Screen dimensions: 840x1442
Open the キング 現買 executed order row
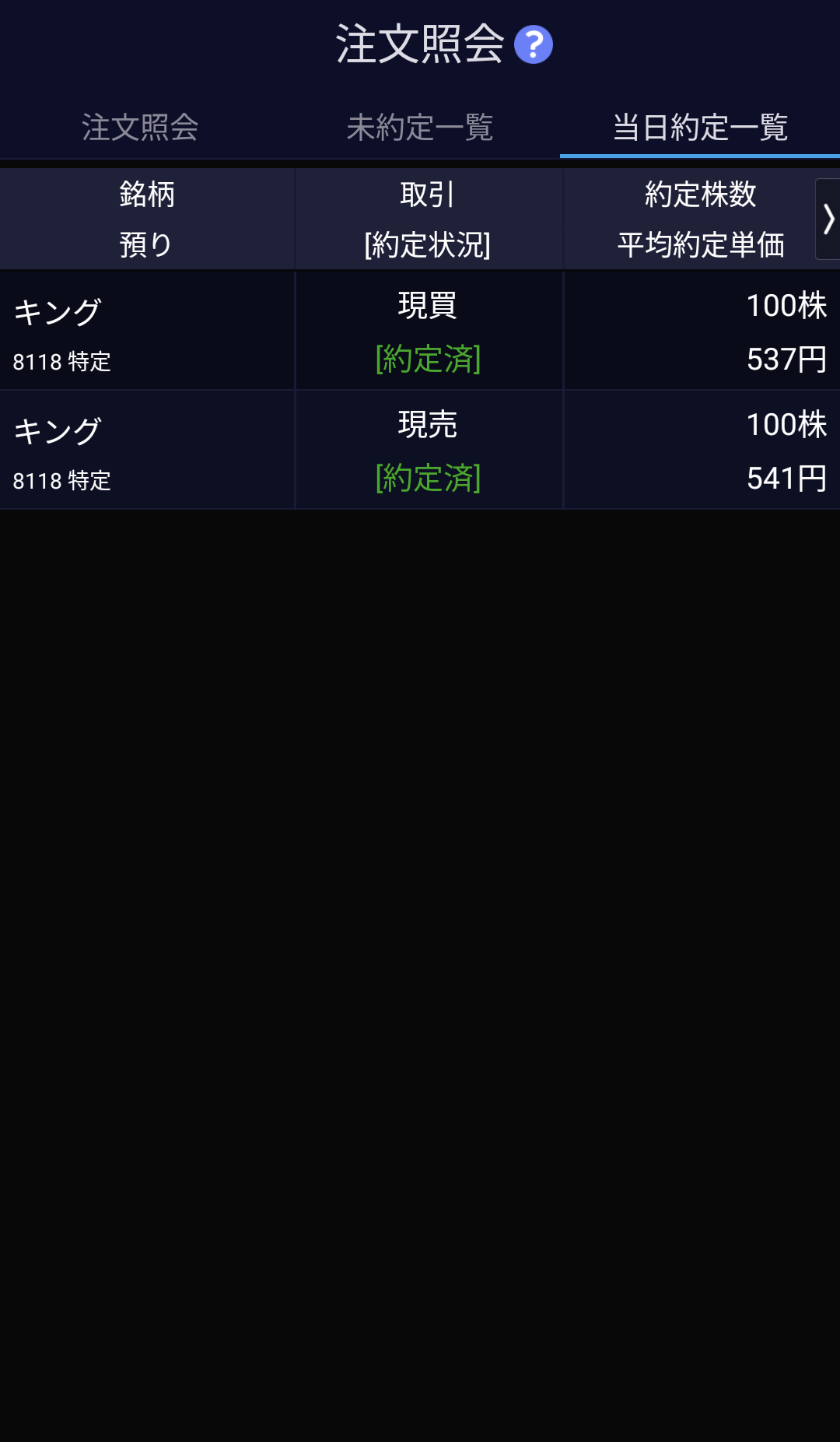coord(420,332)
